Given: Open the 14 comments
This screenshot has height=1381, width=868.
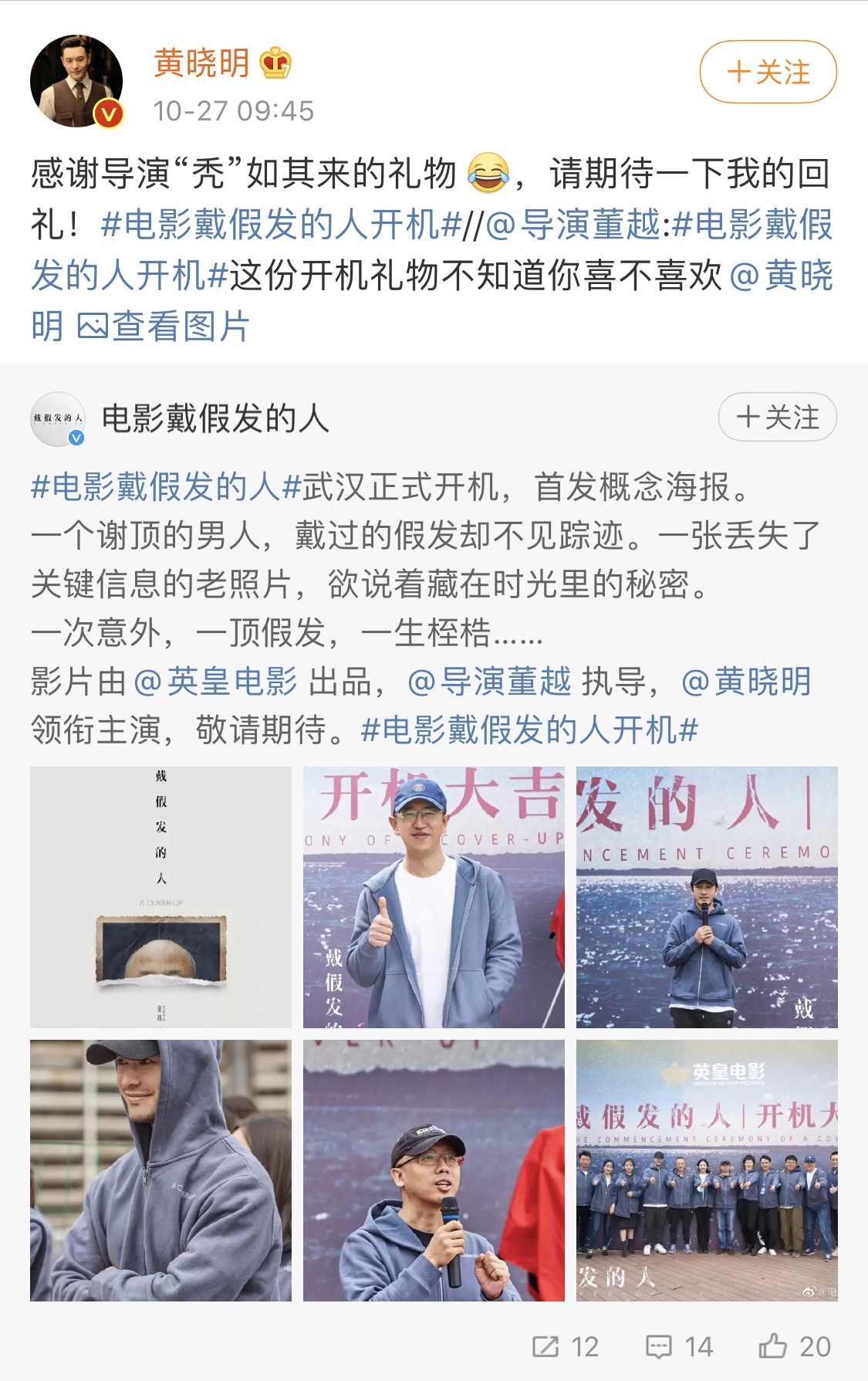Looking at the screenshot, I should 679,1346.
